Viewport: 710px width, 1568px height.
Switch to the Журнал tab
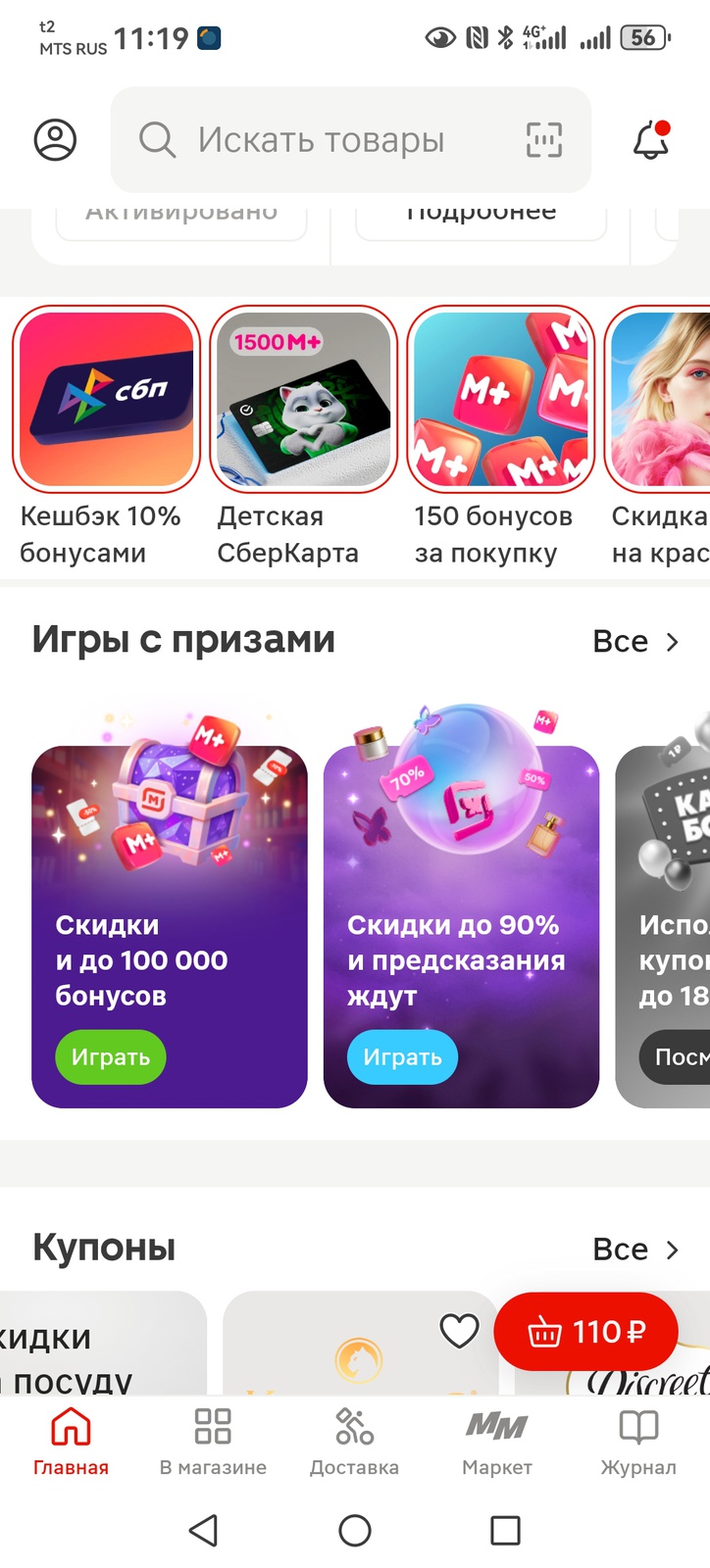pyautogui.click(x=638, y=1441)
